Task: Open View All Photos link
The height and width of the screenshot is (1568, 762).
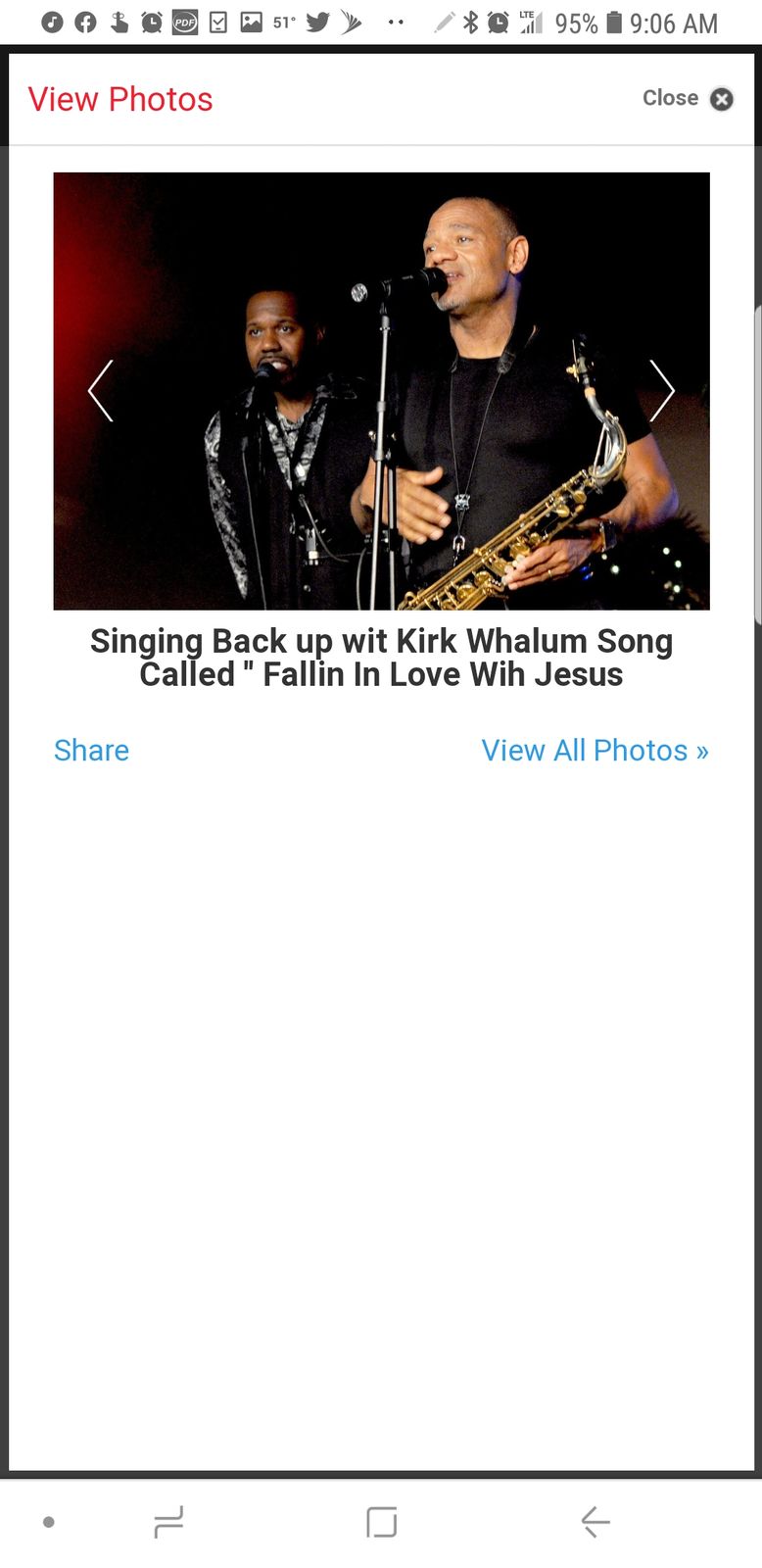Action: pyautogui.click(x=595, y=750)
